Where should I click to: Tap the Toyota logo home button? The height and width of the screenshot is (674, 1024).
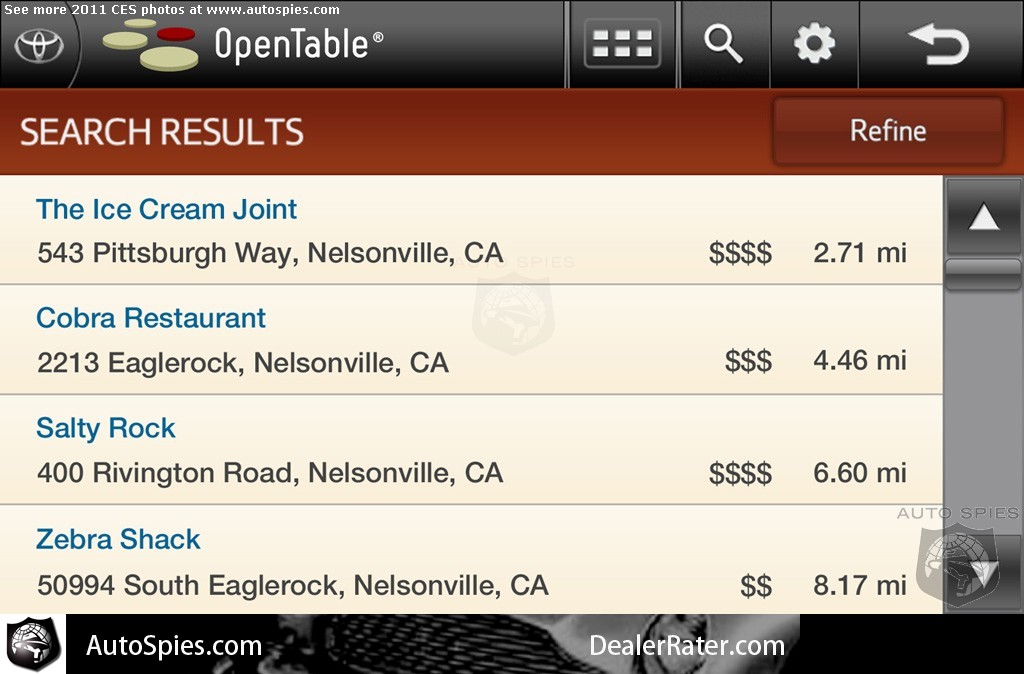40,45
